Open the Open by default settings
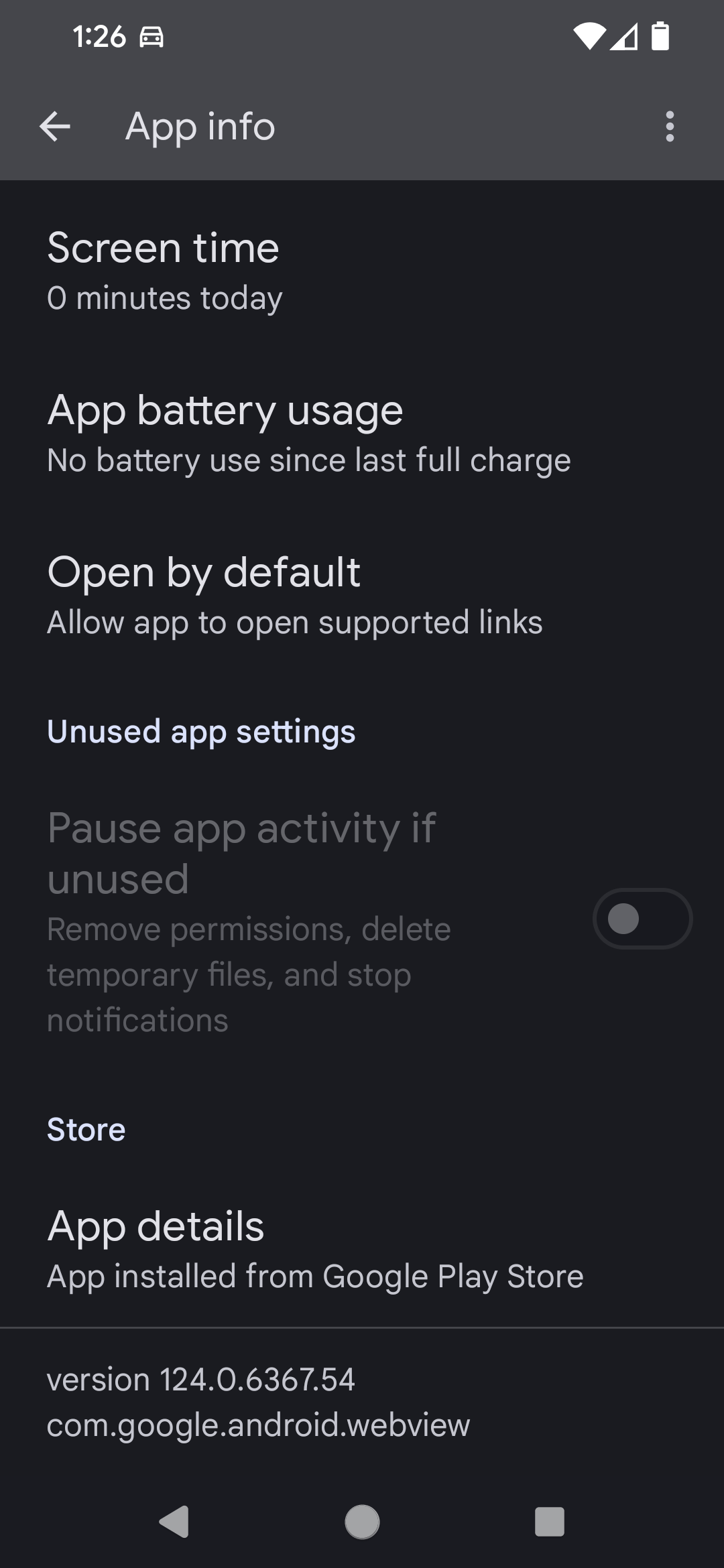 click(204, 593)
